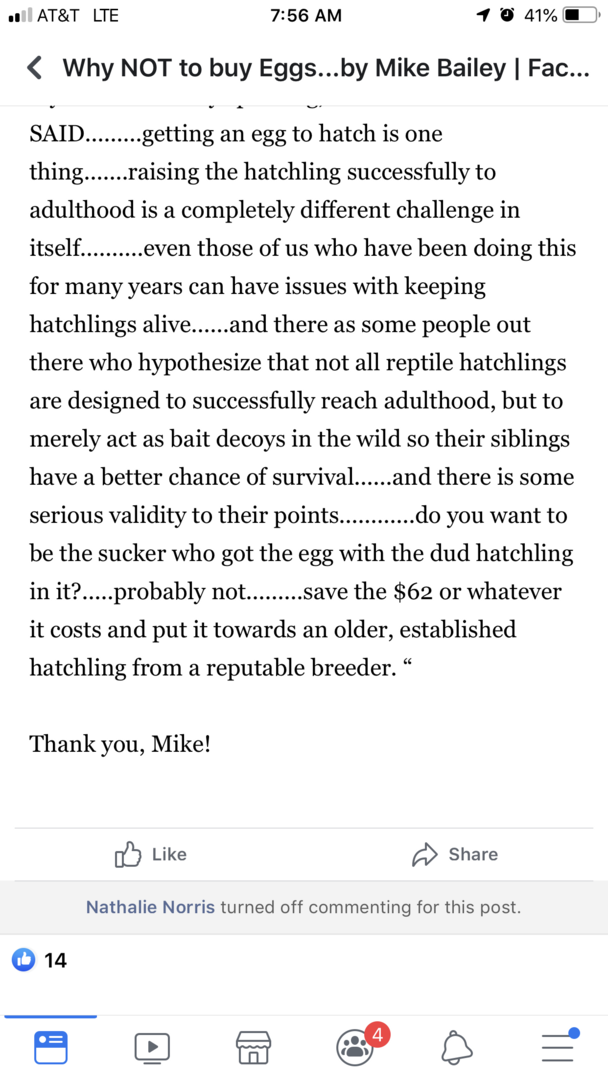The width and height of the screenshot is (608, 1080).
Task: View the 14 likes reactions list
Action: pos(40,960)
